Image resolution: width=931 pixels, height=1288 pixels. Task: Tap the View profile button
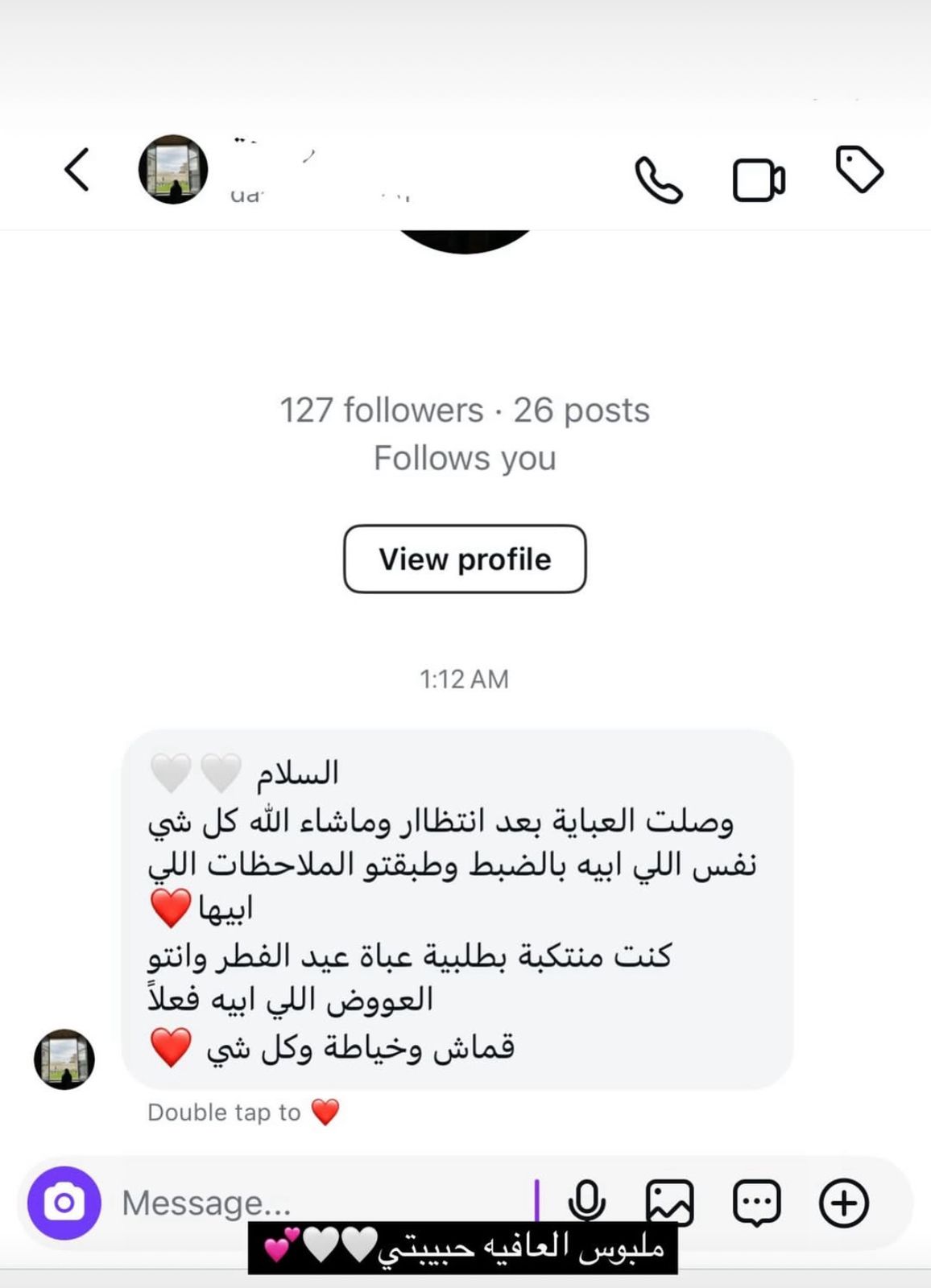point(465,559)
